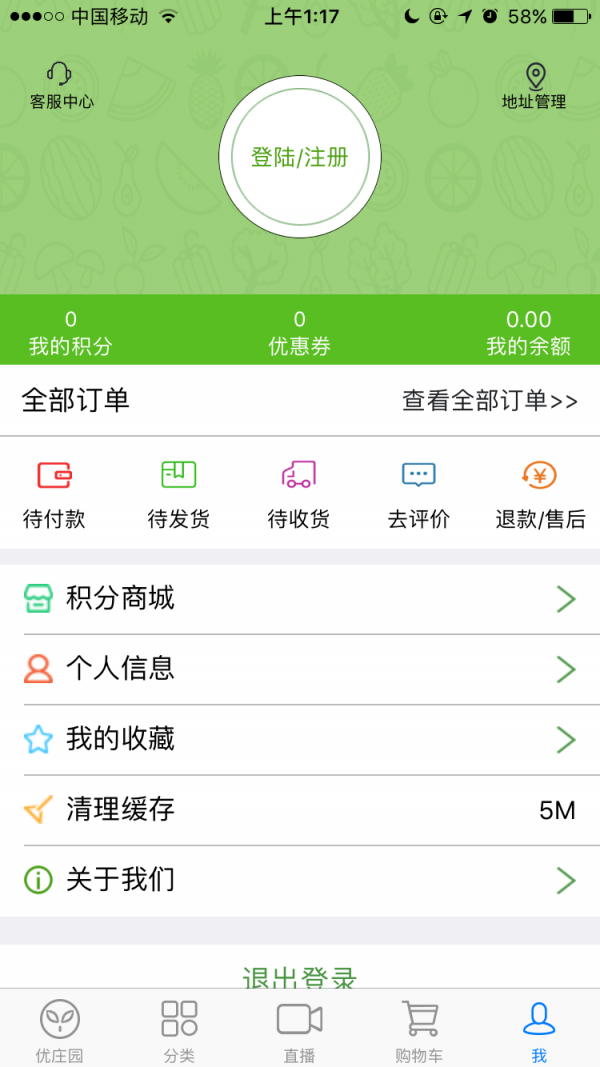Open 关于我们 about page
The width and height of the screenshot is (600, 1067).
click(x=300, y=880)
